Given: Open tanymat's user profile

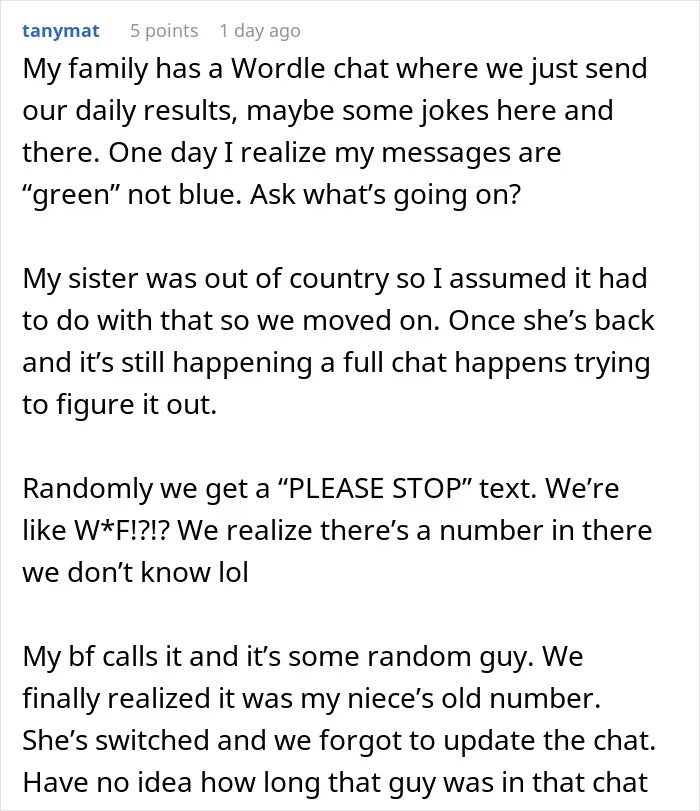Looking at the screenshot, I should click(61, 31).
